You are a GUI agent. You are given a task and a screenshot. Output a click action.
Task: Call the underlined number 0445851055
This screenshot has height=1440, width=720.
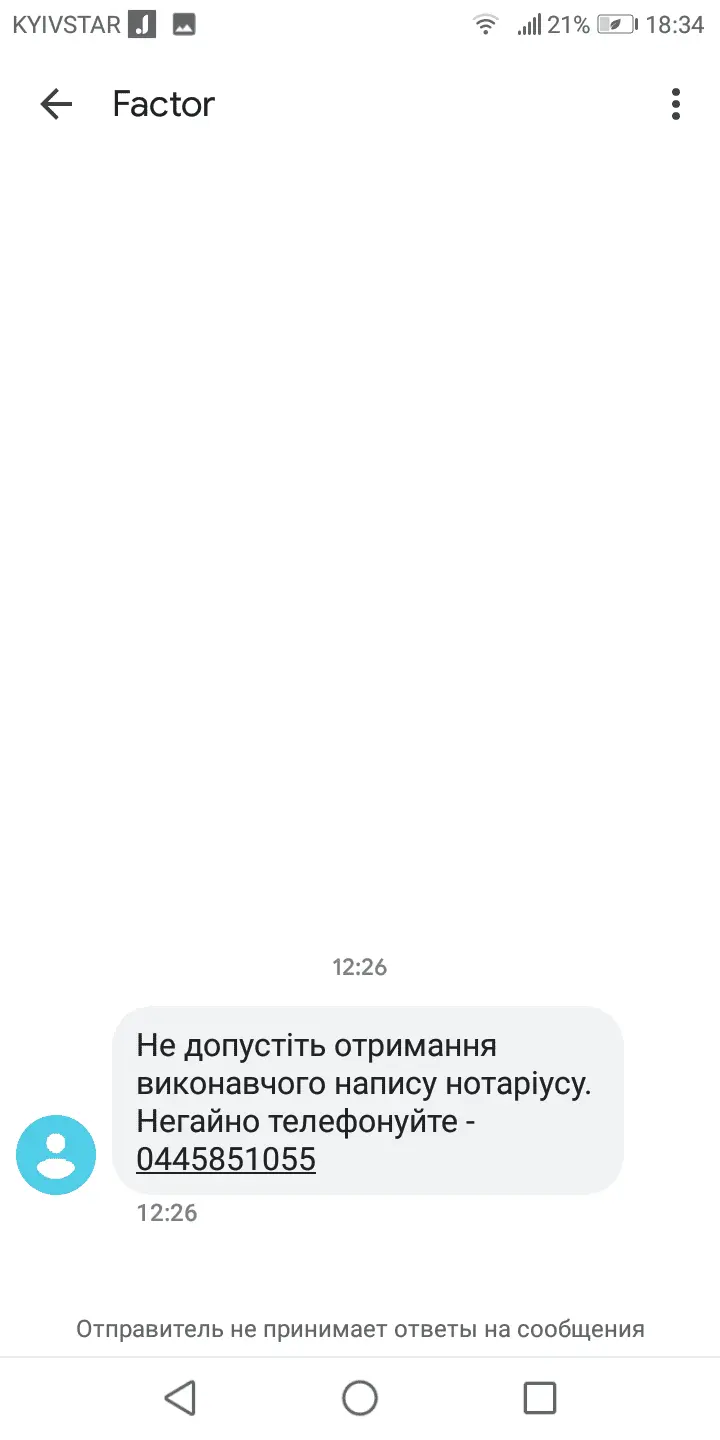pyautogui.click(x=226, y=1159)
